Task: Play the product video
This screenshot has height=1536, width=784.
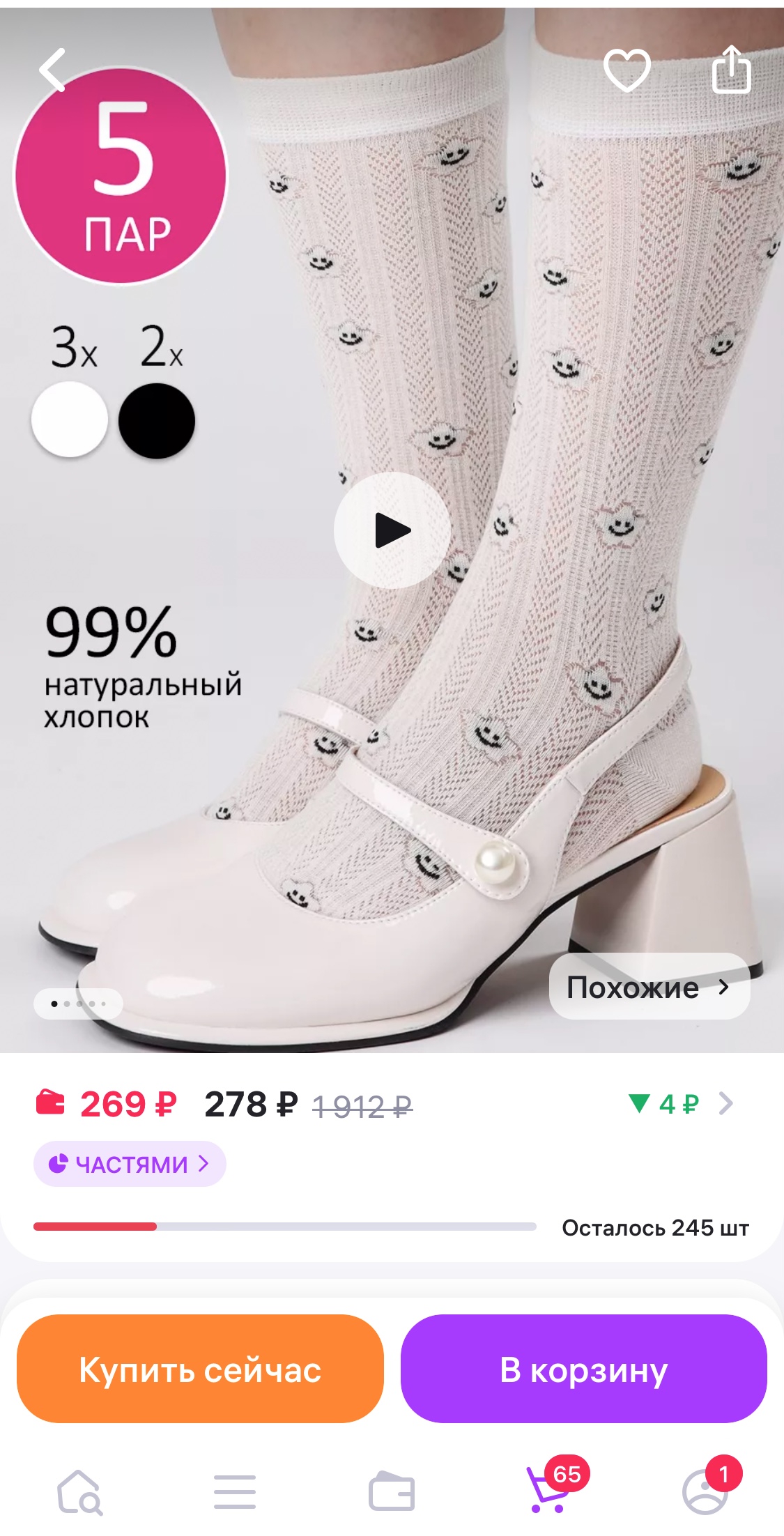Action: pyautogui.click(x=392, y=530)
